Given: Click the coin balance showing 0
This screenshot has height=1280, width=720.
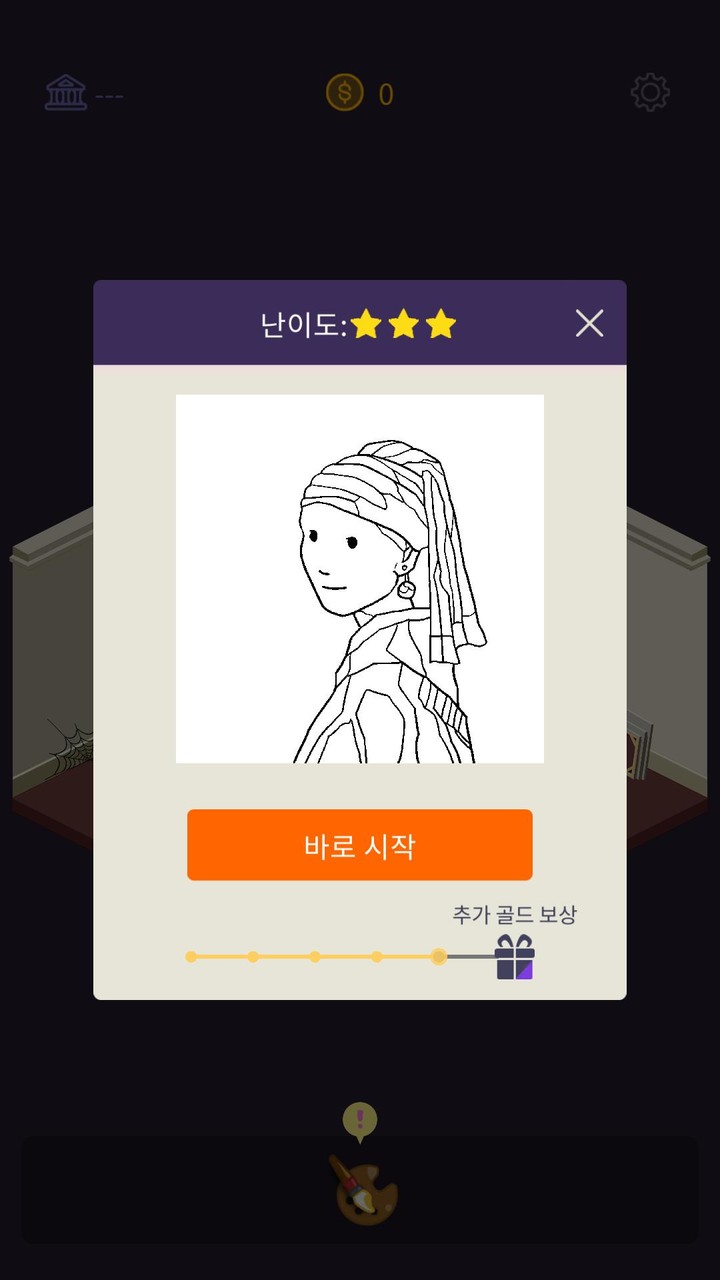Looking at the screenshot, I should tap(383, 91).
